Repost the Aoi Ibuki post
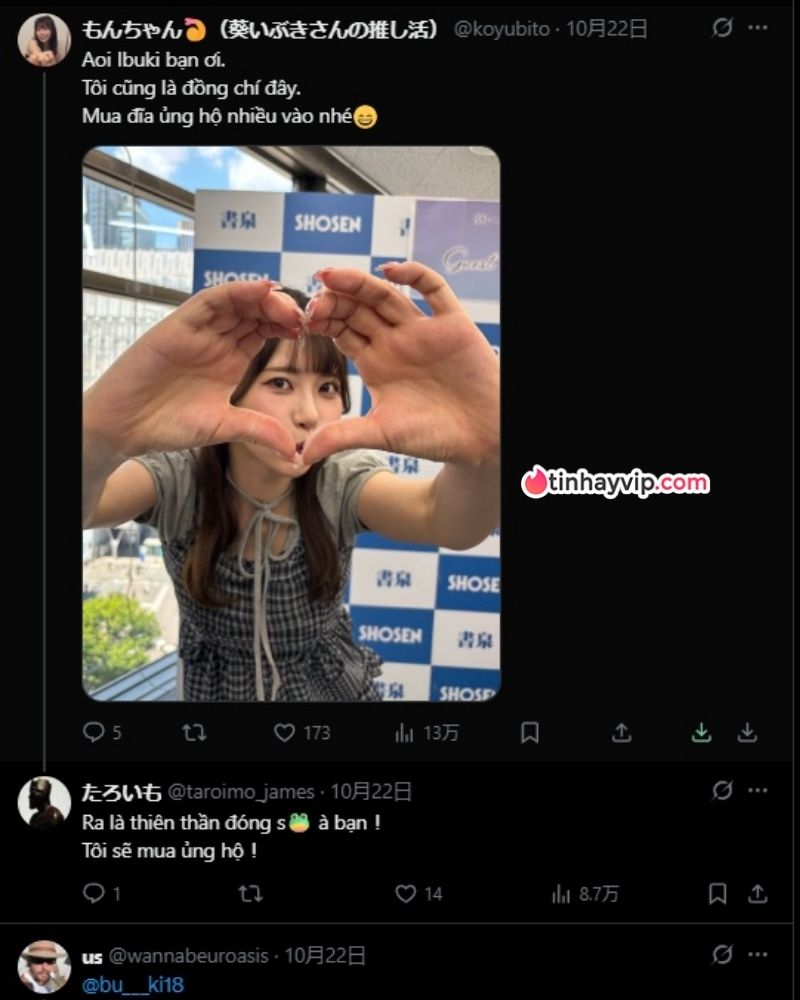This screenshot has height=1000, width=800. click(194, 733)
